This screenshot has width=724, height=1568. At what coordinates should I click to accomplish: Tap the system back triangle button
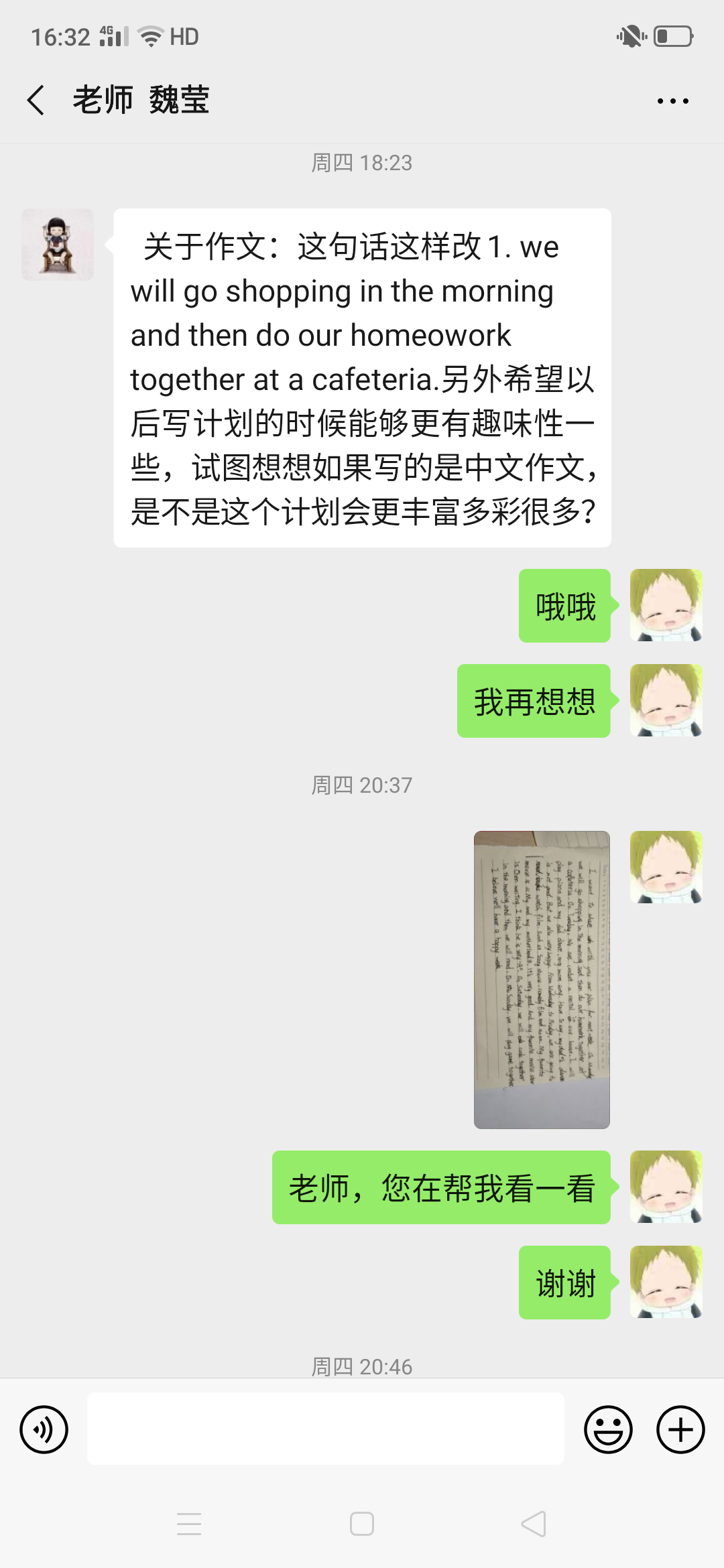[x=534, y=1524]
